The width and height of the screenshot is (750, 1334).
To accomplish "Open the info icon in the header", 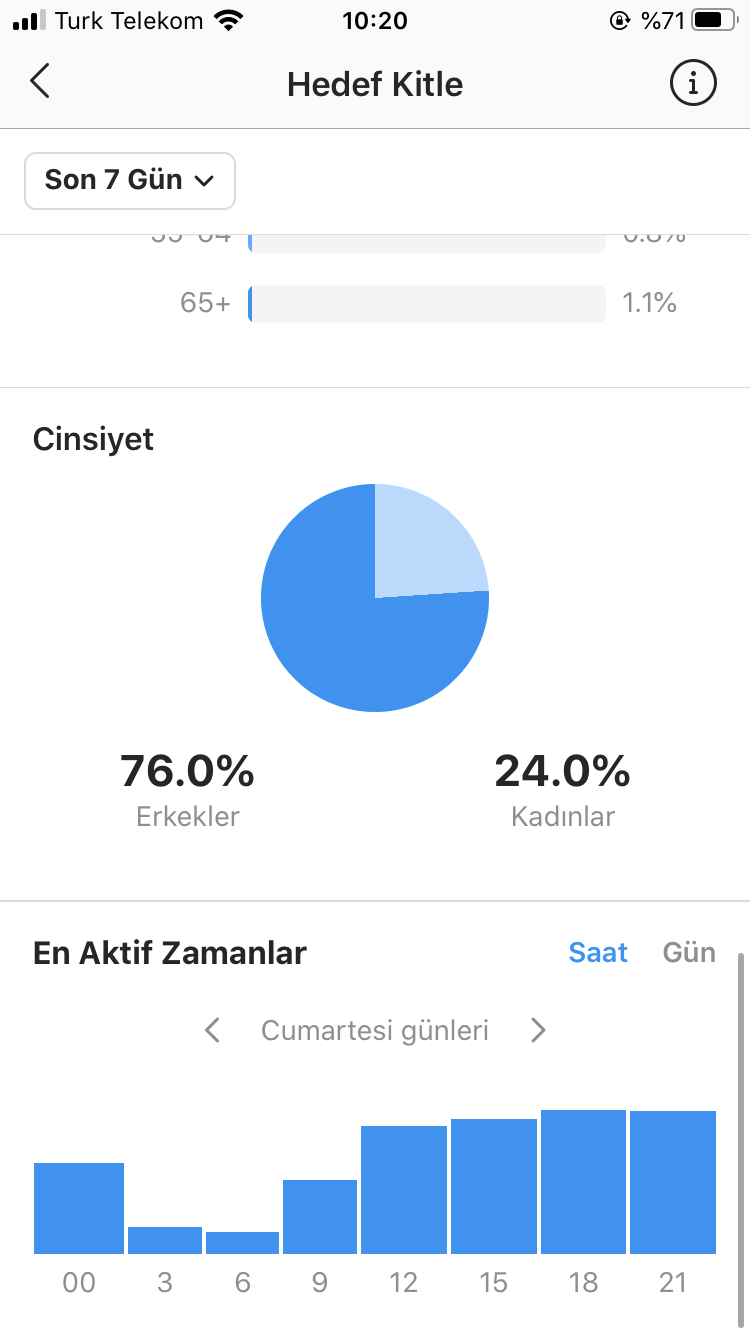I will click(x=693, y=83).
